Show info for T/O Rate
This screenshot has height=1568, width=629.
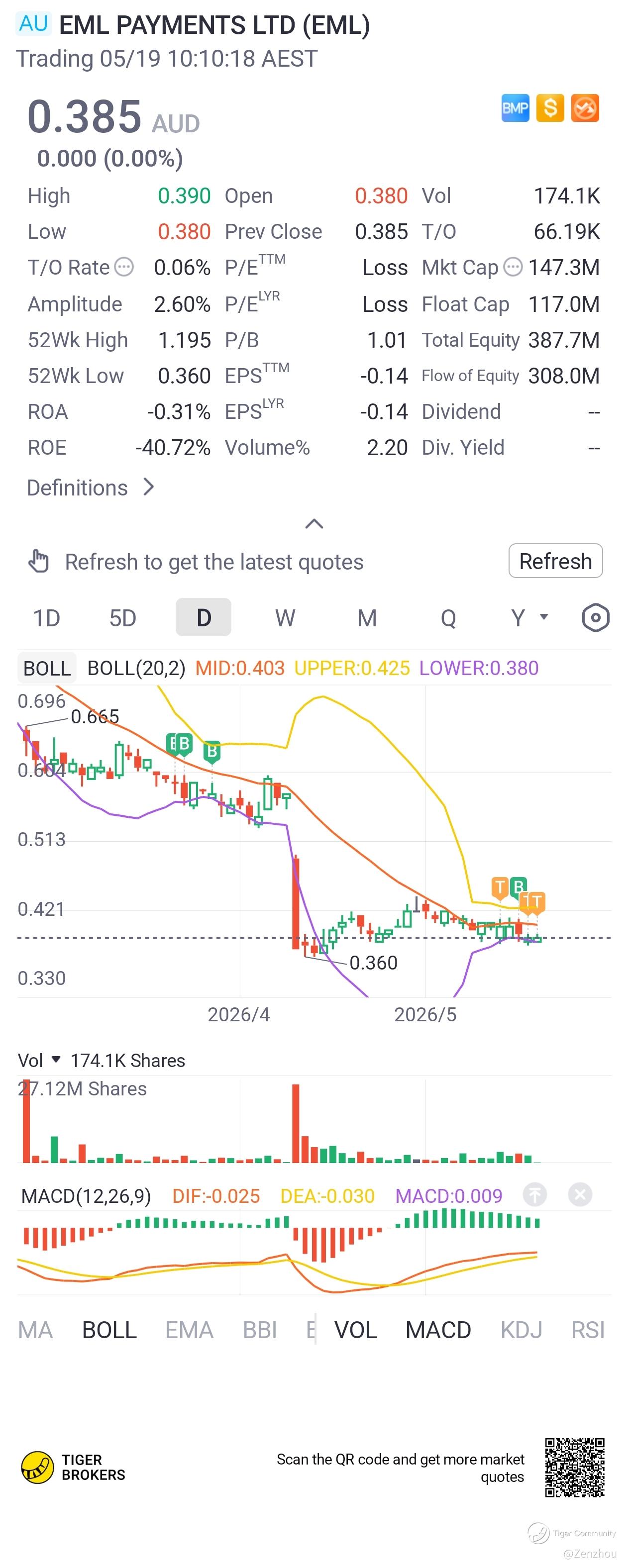coord(123,267)
